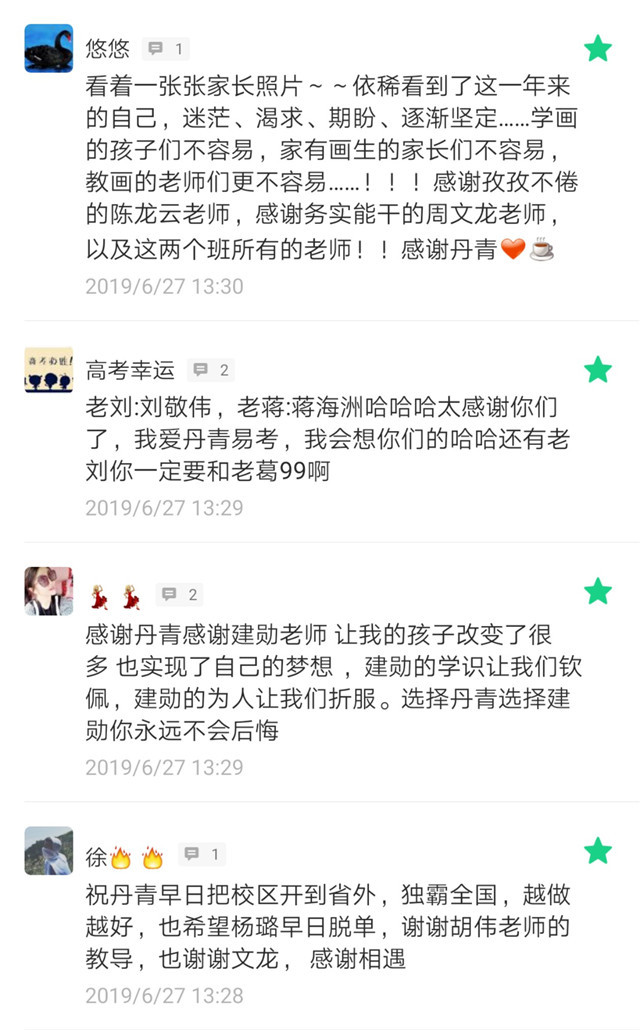Open the 2 replies to 高考幸运's comment
The width and height of the screenshot is (640, 1031).
tap(210, 370)
